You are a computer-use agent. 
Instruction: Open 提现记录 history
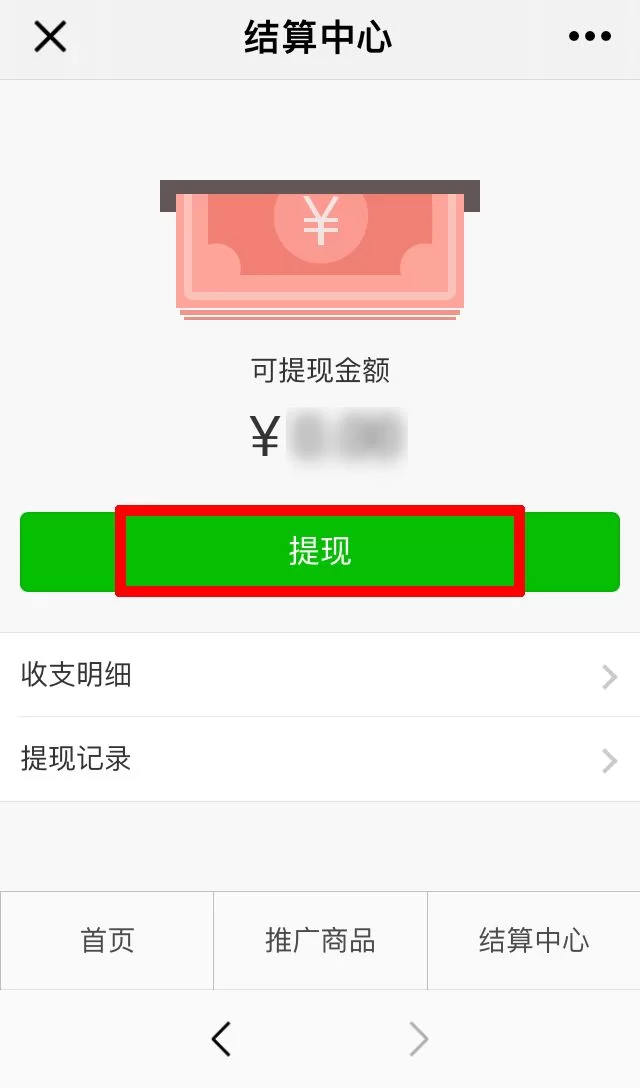point(320,759)
